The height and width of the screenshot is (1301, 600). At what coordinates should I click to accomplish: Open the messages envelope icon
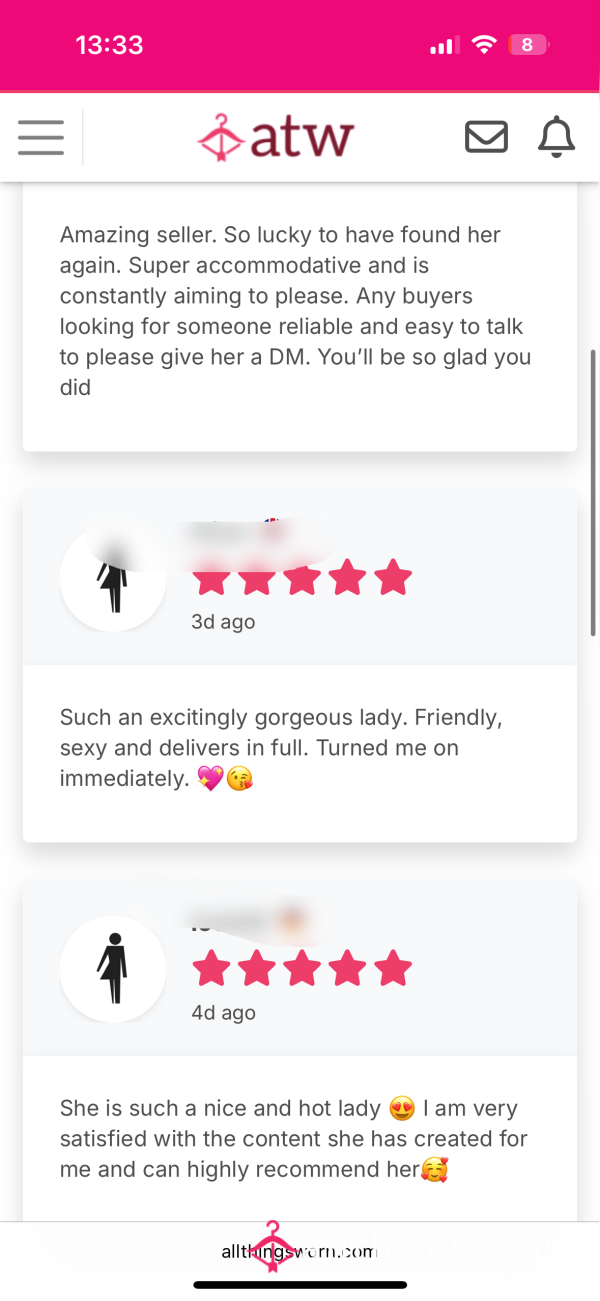click(487, 137)
